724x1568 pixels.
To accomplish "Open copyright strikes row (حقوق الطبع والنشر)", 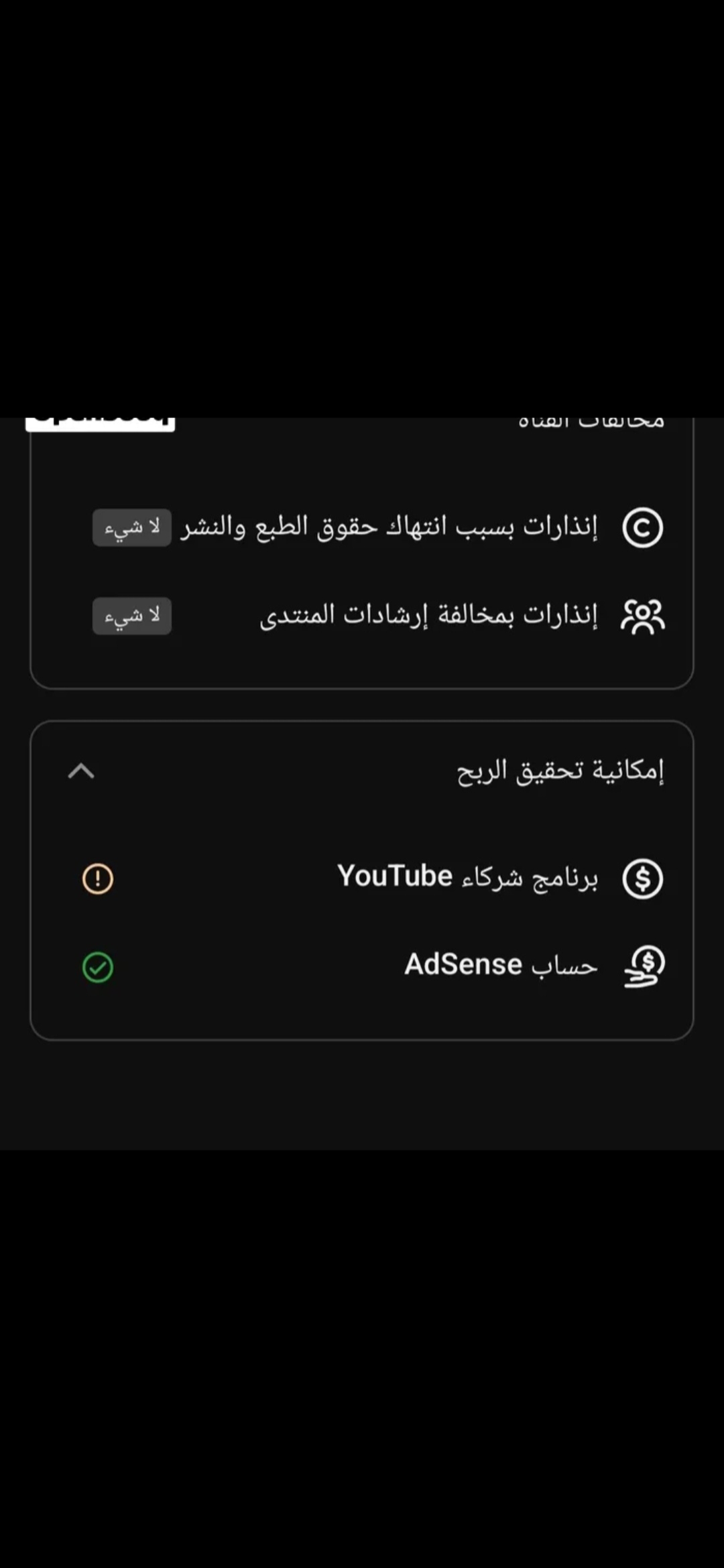I will [x=362, y=527].
